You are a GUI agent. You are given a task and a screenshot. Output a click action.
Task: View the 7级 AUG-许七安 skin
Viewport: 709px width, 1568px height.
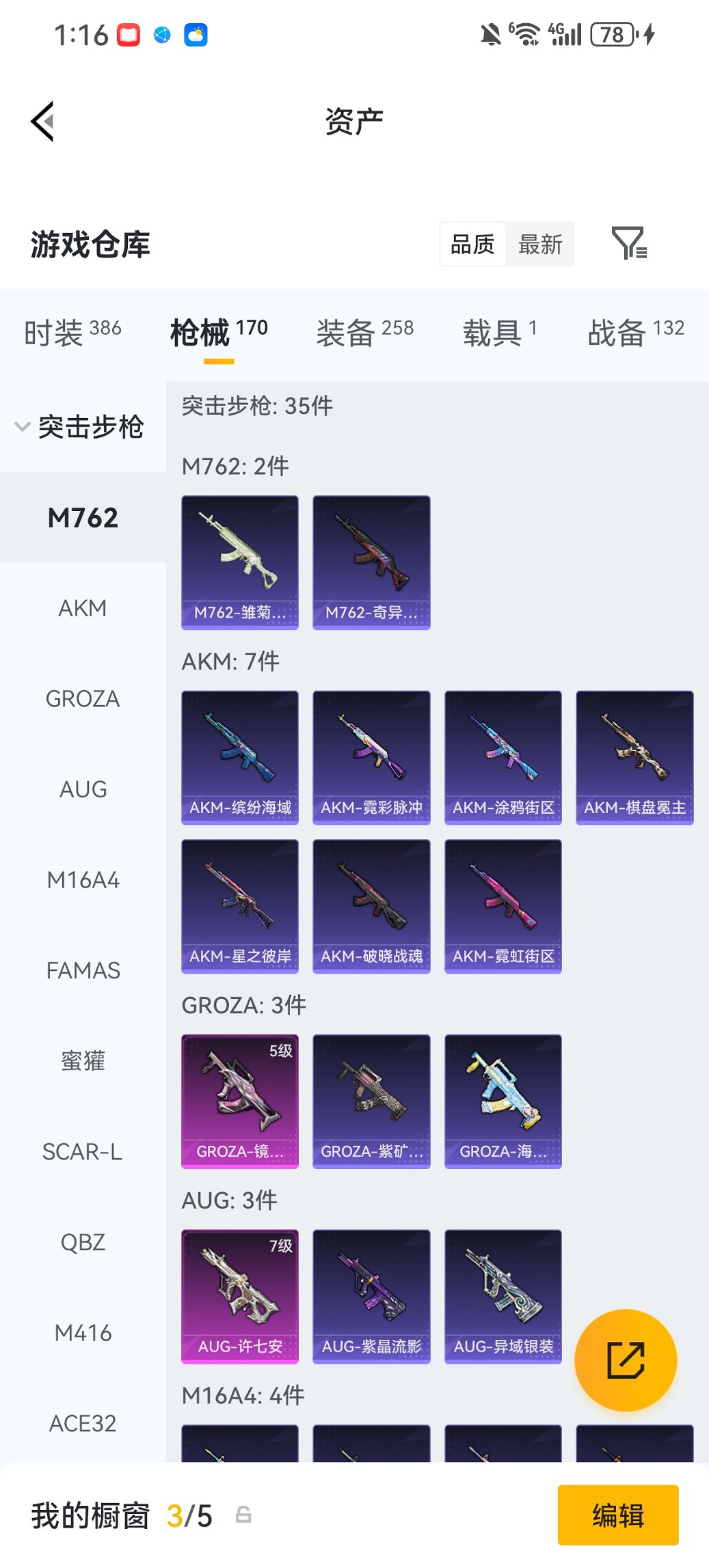[240, 1296]
